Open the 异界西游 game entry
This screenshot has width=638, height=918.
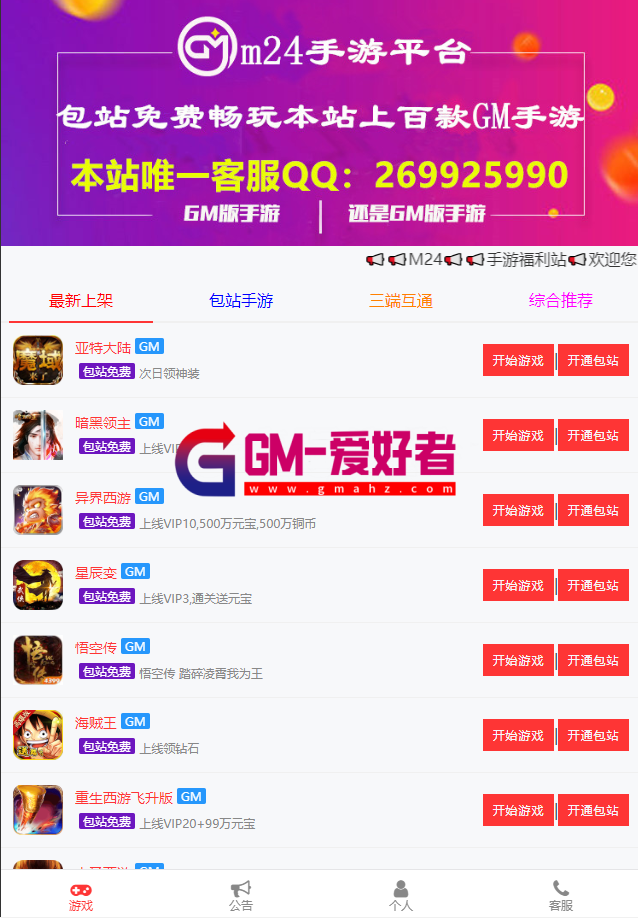point(103,497)
